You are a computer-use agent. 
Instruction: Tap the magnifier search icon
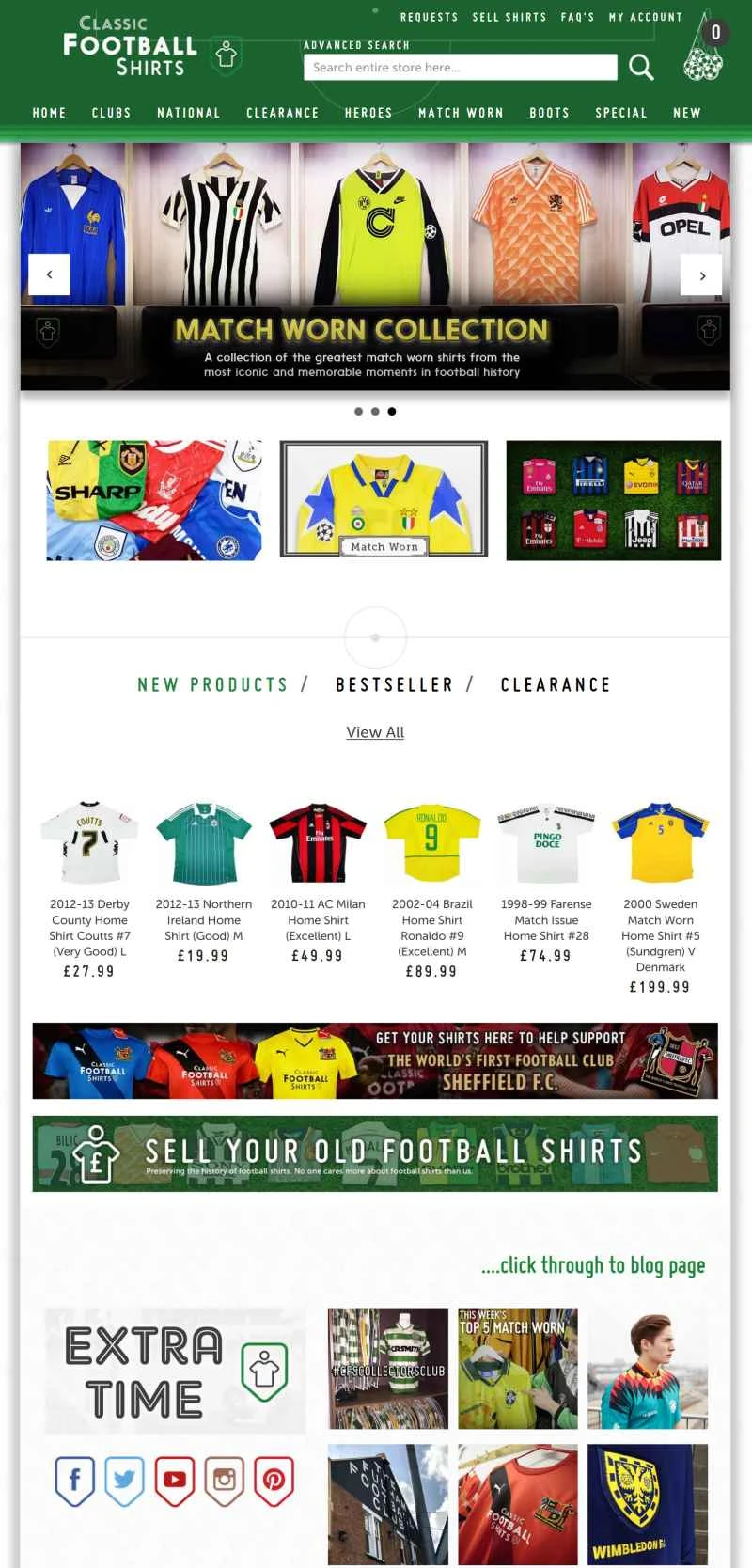[641, 67]
